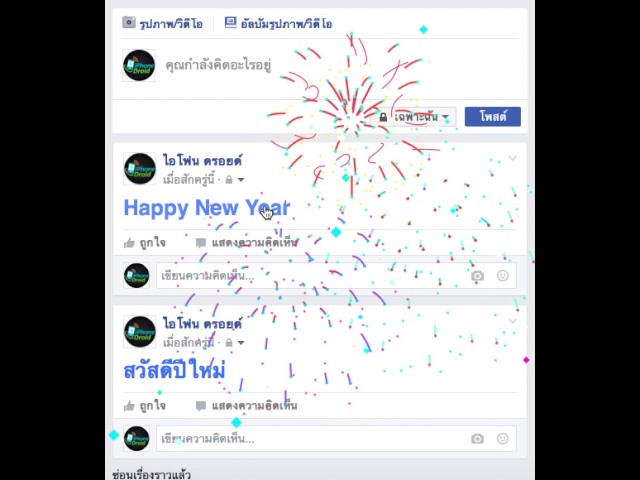Viewport: 640px width, 480px height.
Task: Attach a photo to the สวัสดีปีใหม่ comment
Action: (x=477, y=439)
